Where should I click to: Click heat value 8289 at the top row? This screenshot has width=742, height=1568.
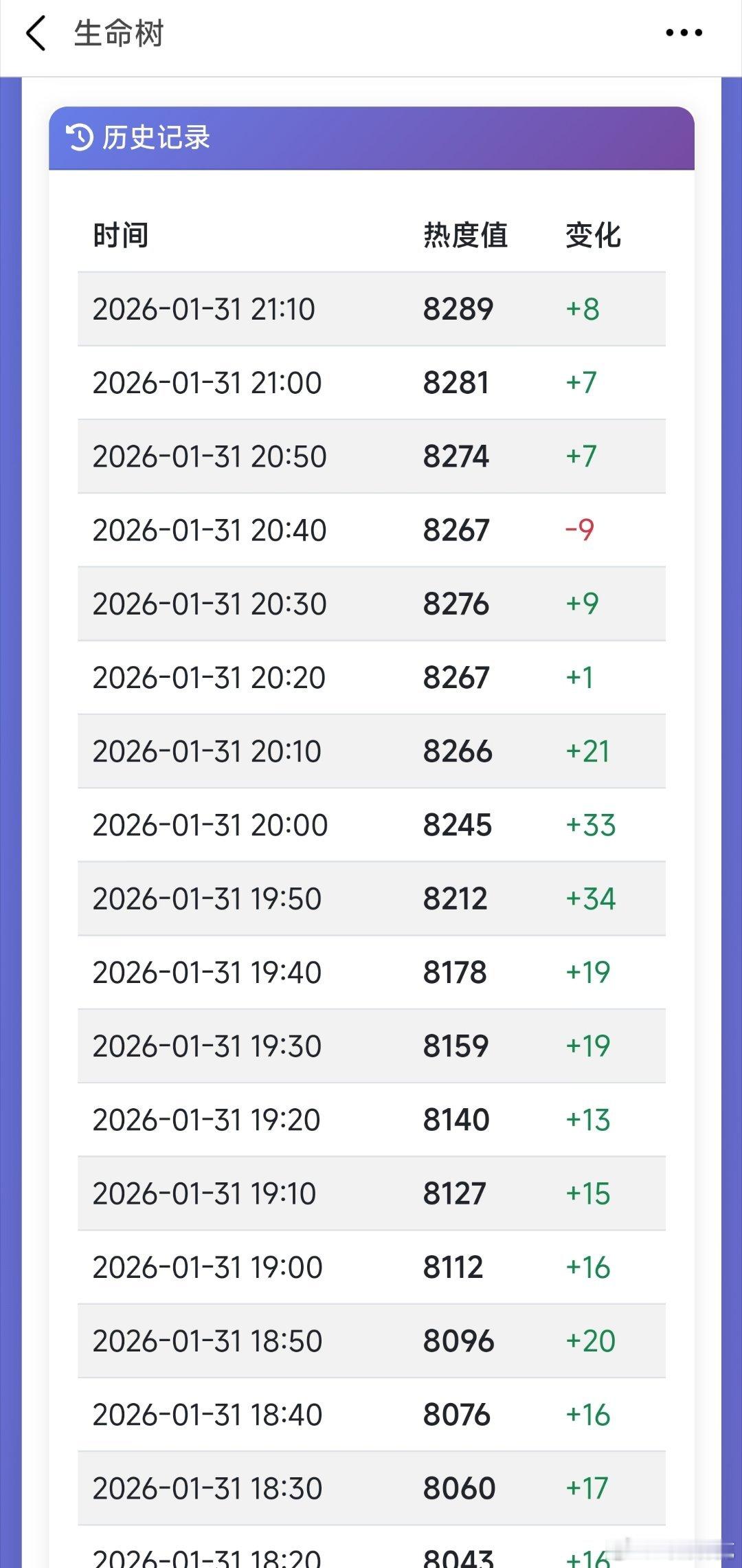[x=457, y=309]
